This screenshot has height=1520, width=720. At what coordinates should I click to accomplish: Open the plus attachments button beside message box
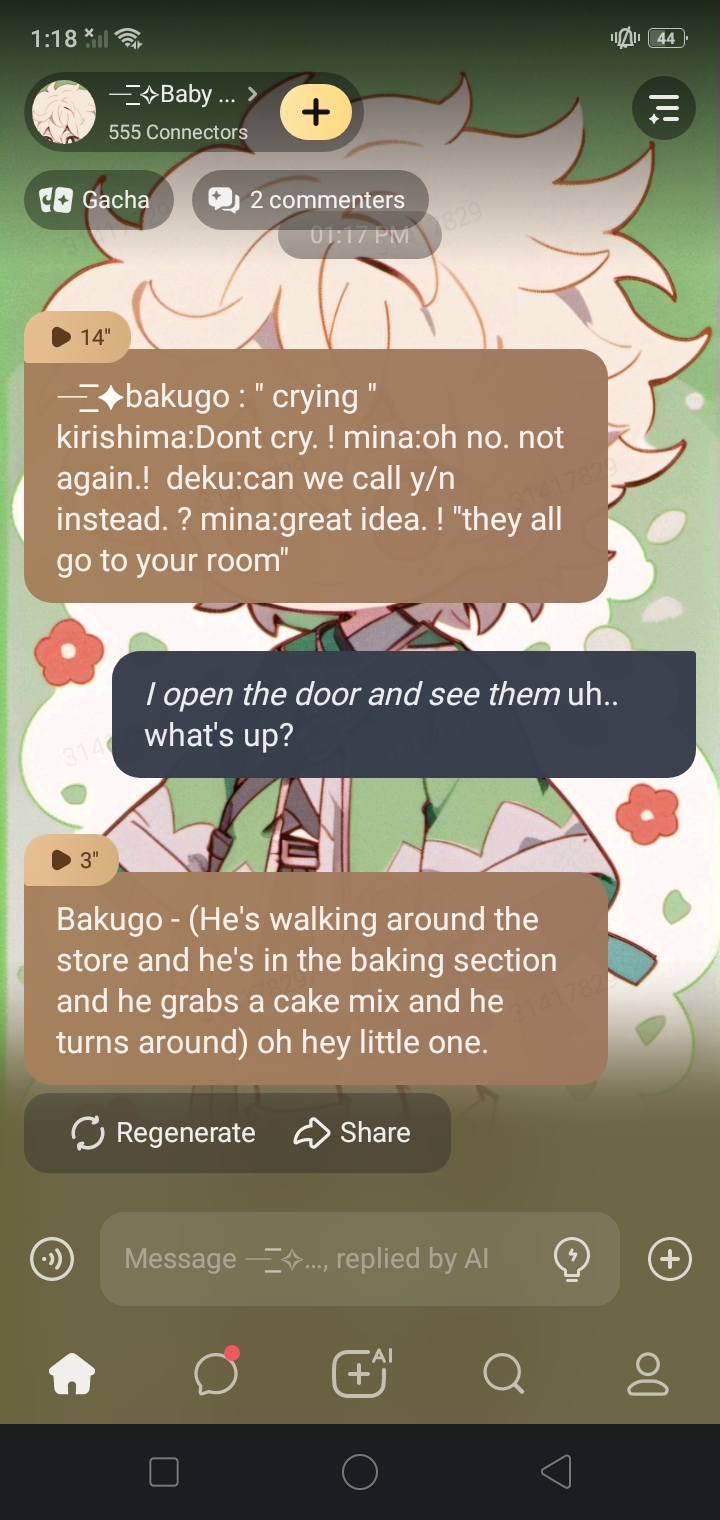click(670, 1259)
